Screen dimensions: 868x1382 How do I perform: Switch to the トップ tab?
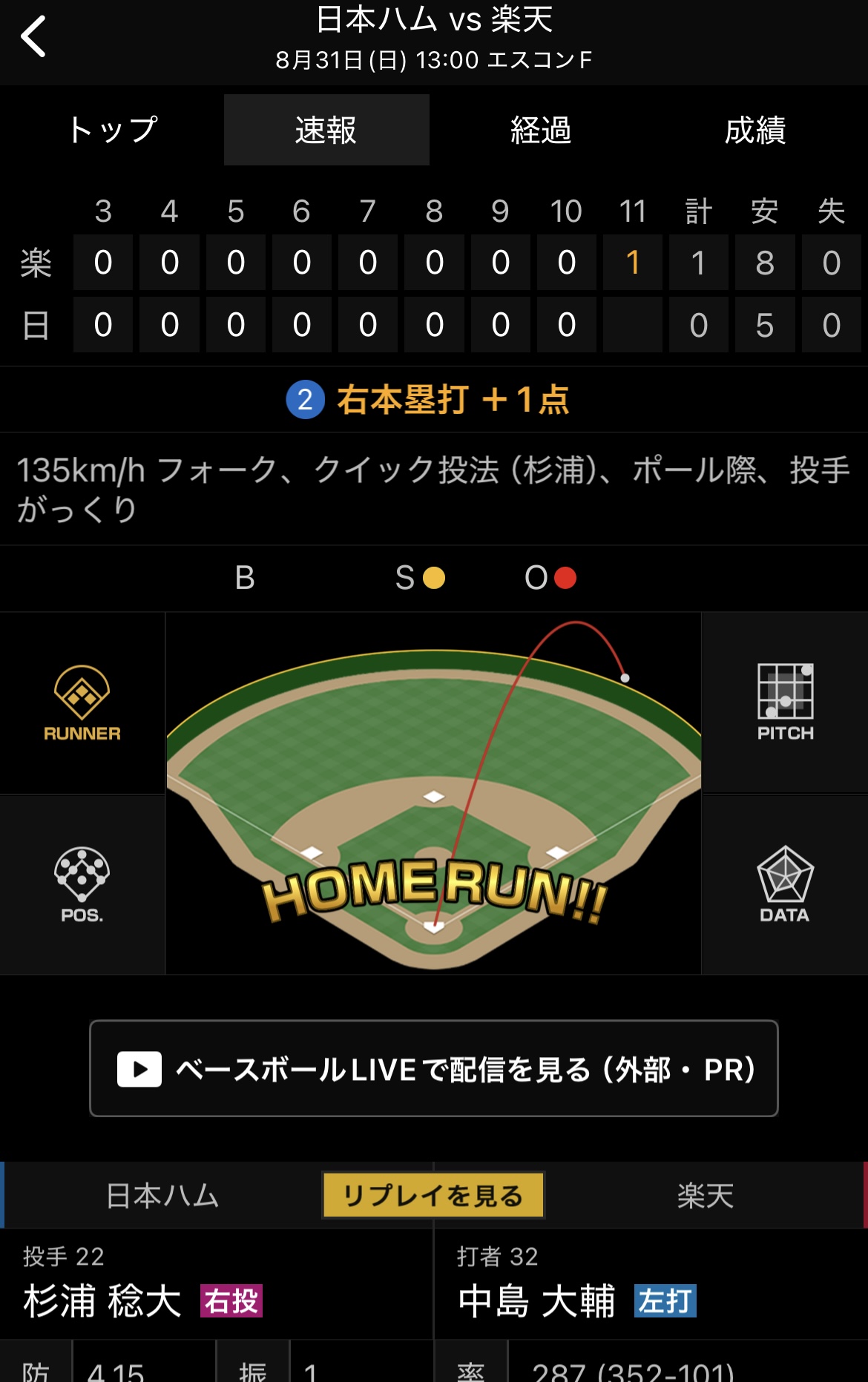(x=113, y=130)
